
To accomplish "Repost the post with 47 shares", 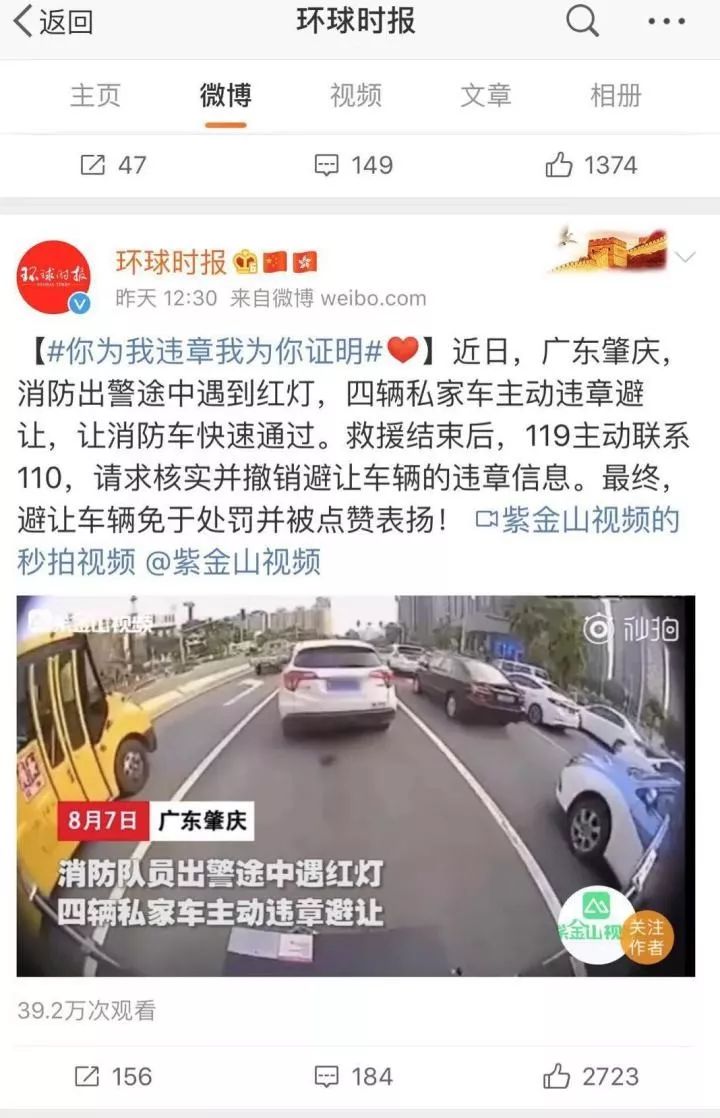I will [x=112, y=165].
